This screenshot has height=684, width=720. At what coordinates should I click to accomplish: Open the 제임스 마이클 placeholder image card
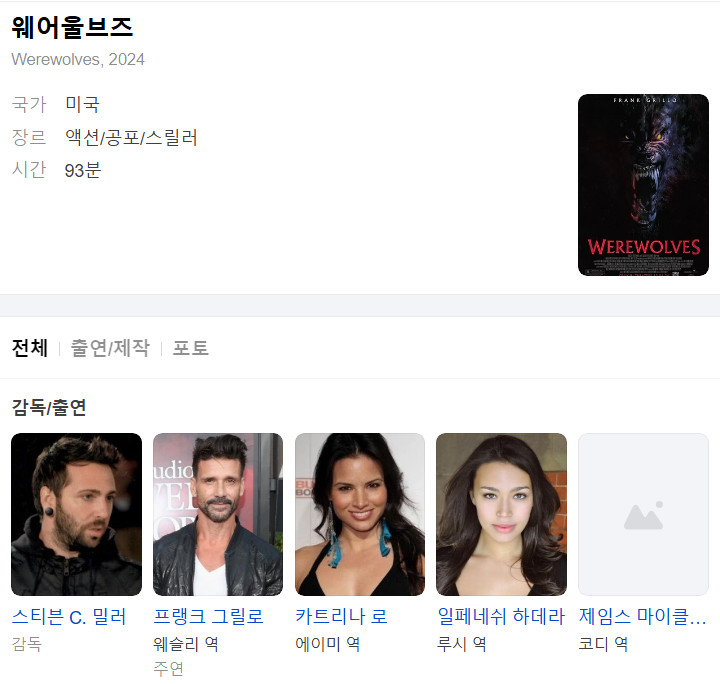(643, 514)
